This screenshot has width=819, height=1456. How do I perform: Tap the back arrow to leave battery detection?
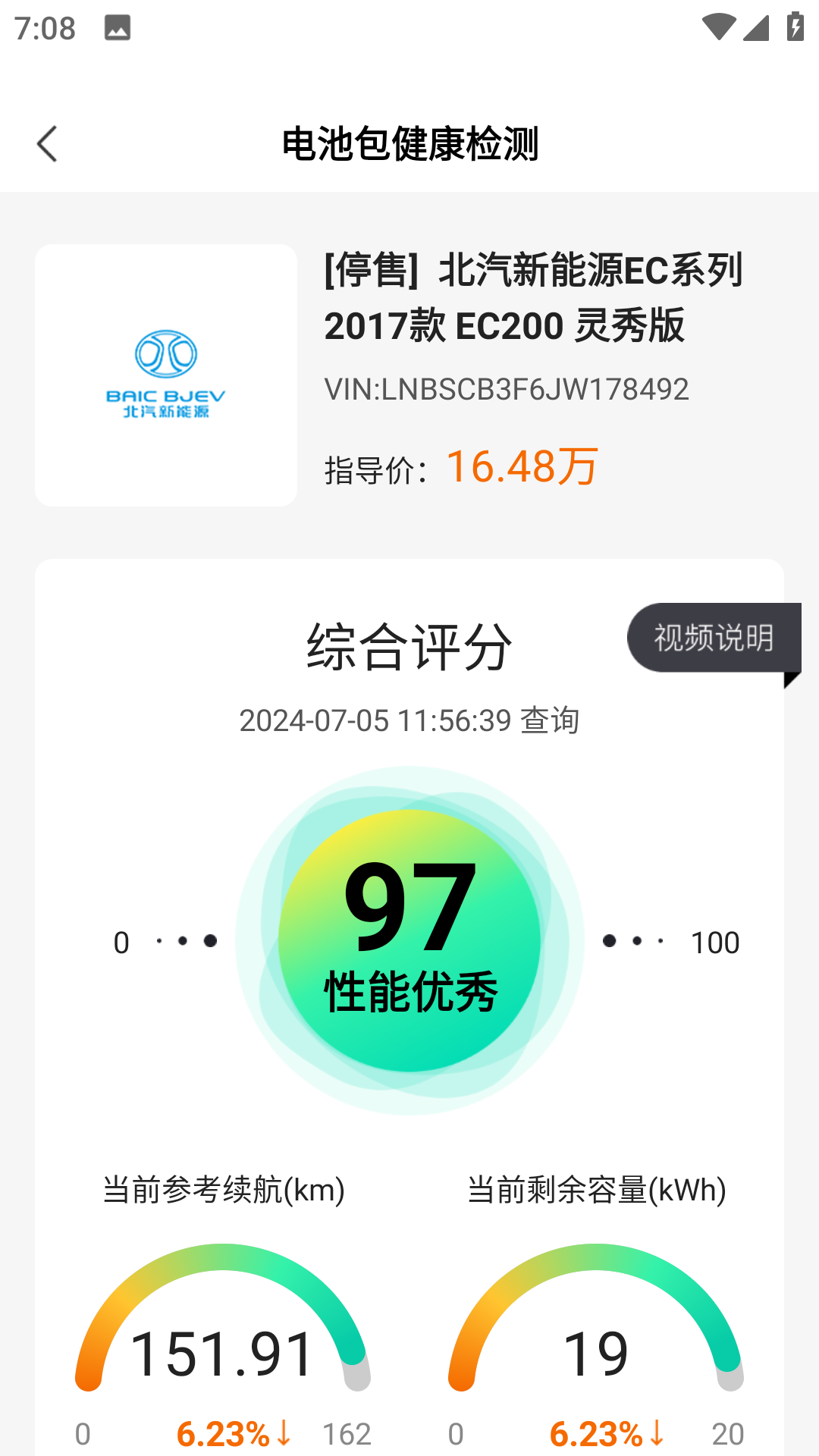click(48, 144)
